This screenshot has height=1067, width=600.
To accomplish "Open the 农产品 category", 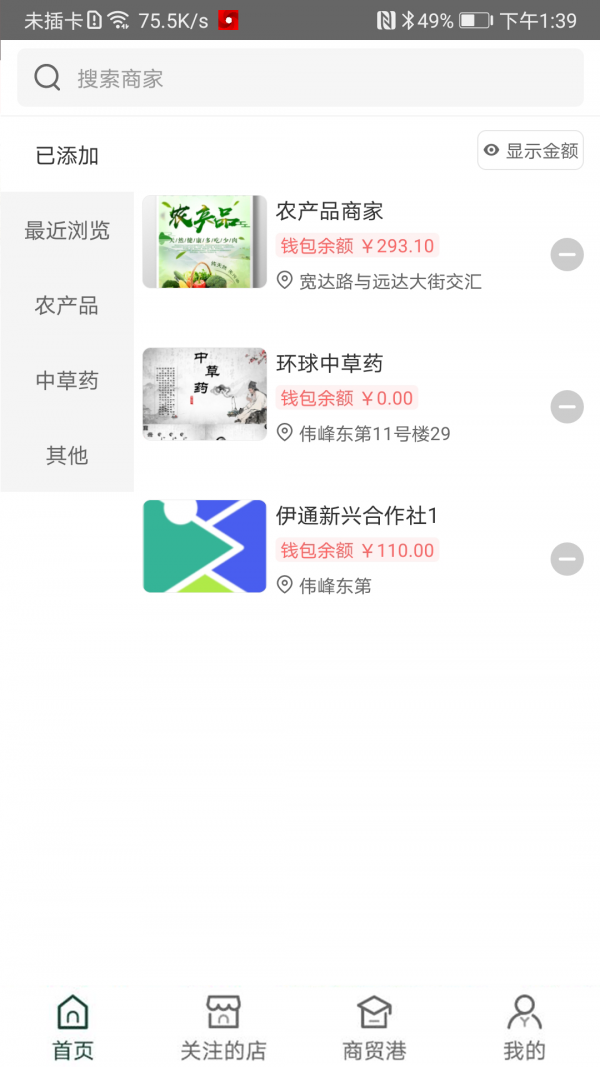I will 67,306.
